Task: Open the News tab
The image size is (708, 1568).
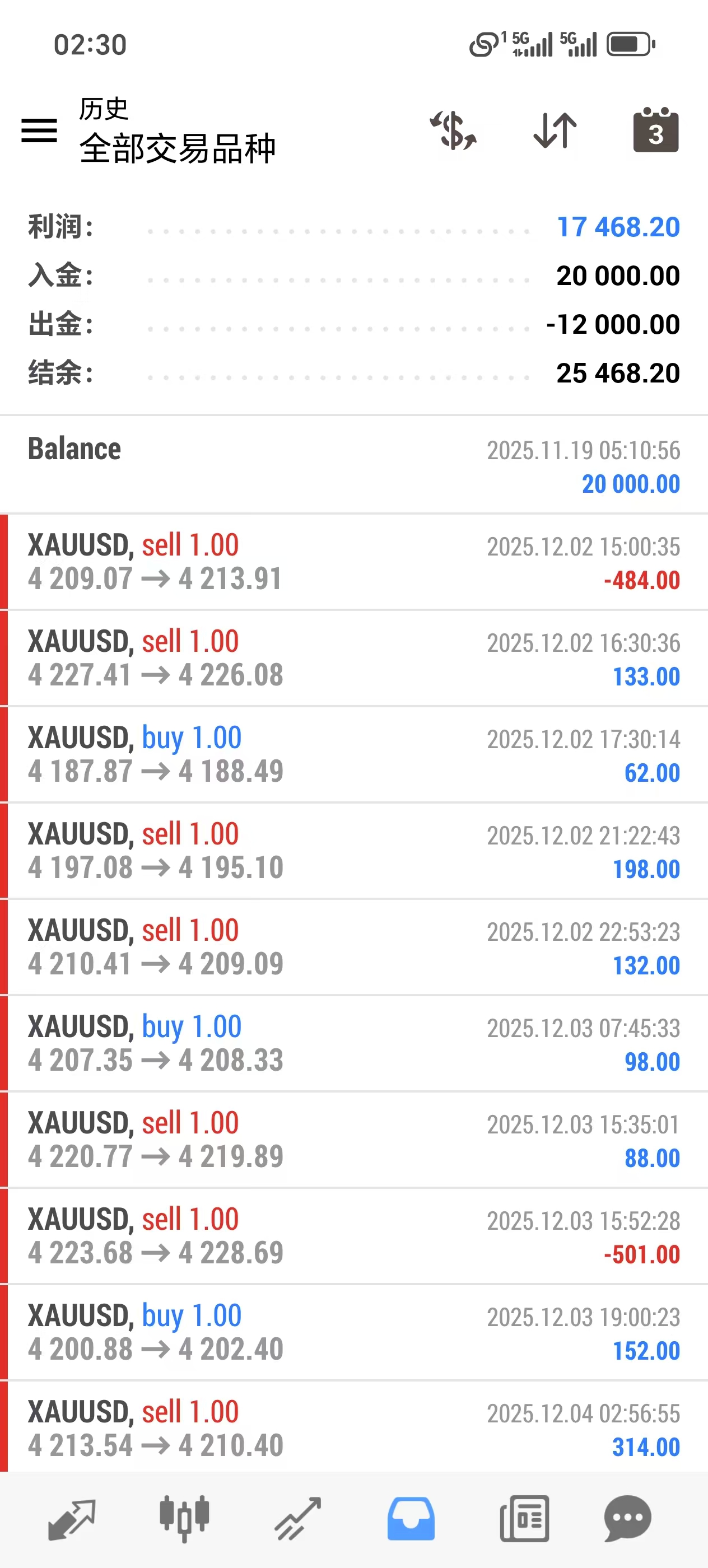Action: tap(524, 1519)
